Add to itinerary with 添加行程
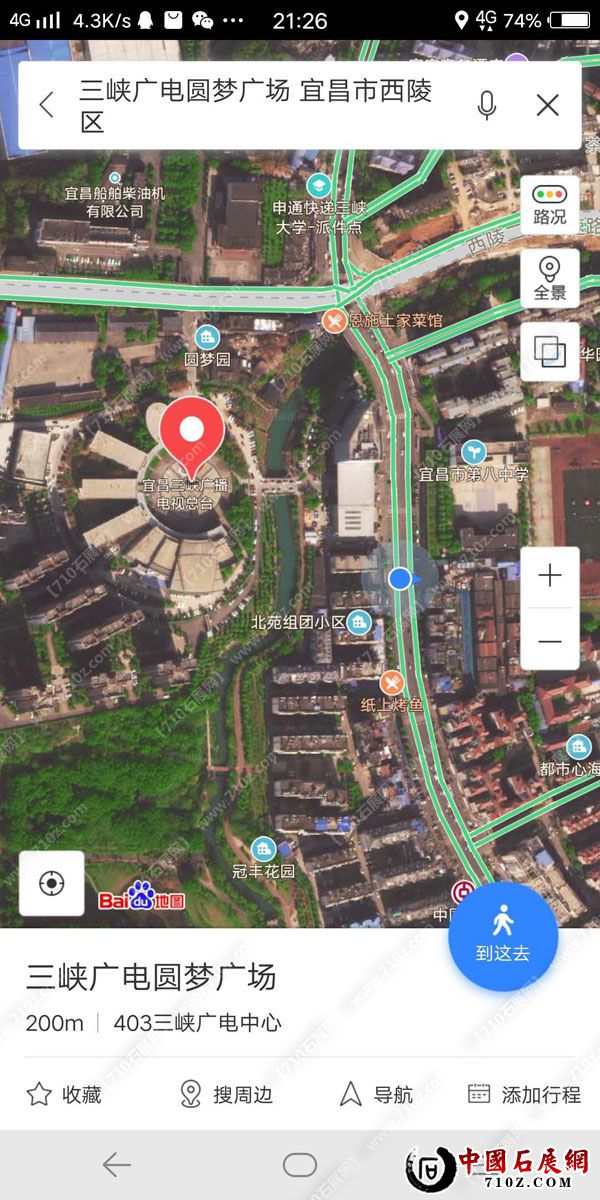Image resolution: width=600 pixels, height=1200 pixels. pyautogui.click(x=524, y=1094)
